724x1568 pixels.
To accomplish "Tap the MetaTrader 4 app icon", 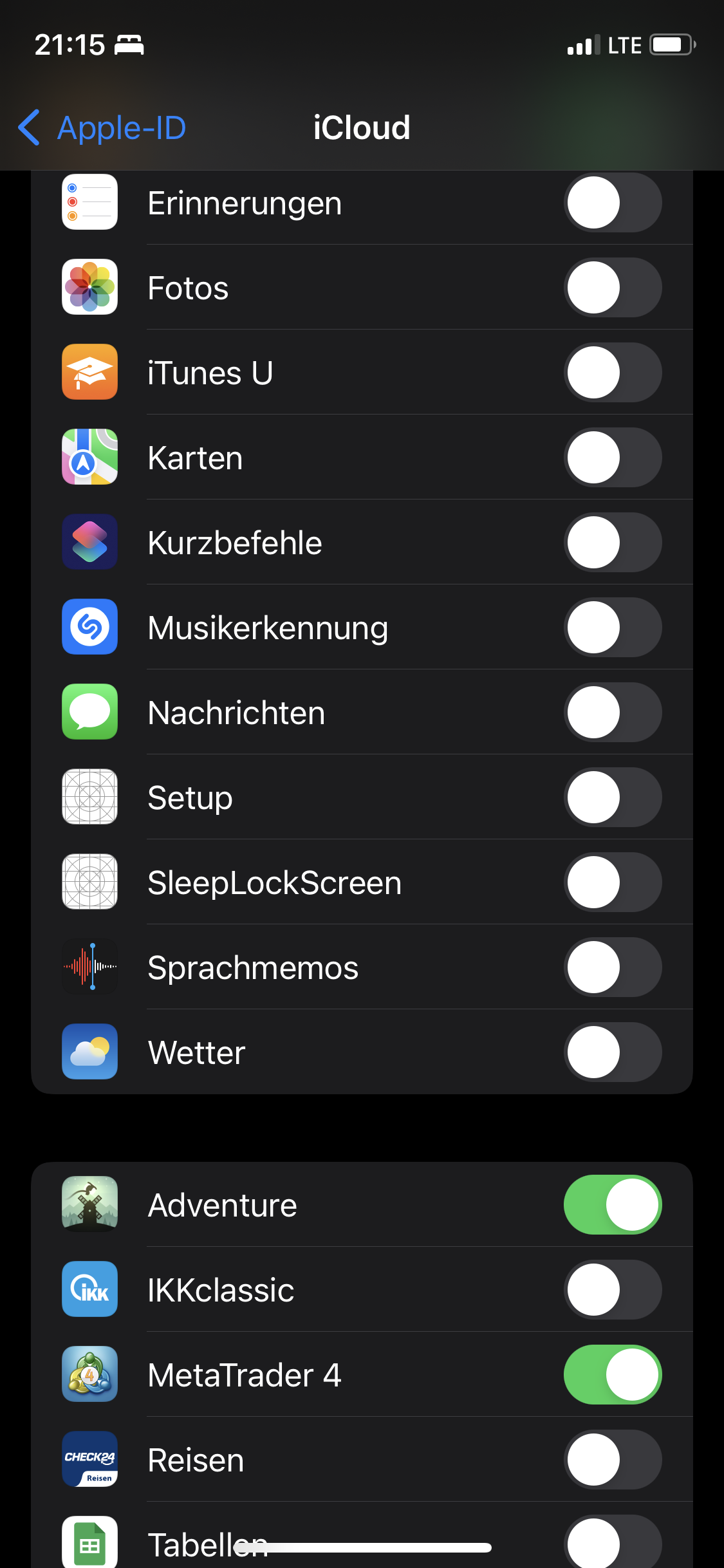I will pos(89,1375).
